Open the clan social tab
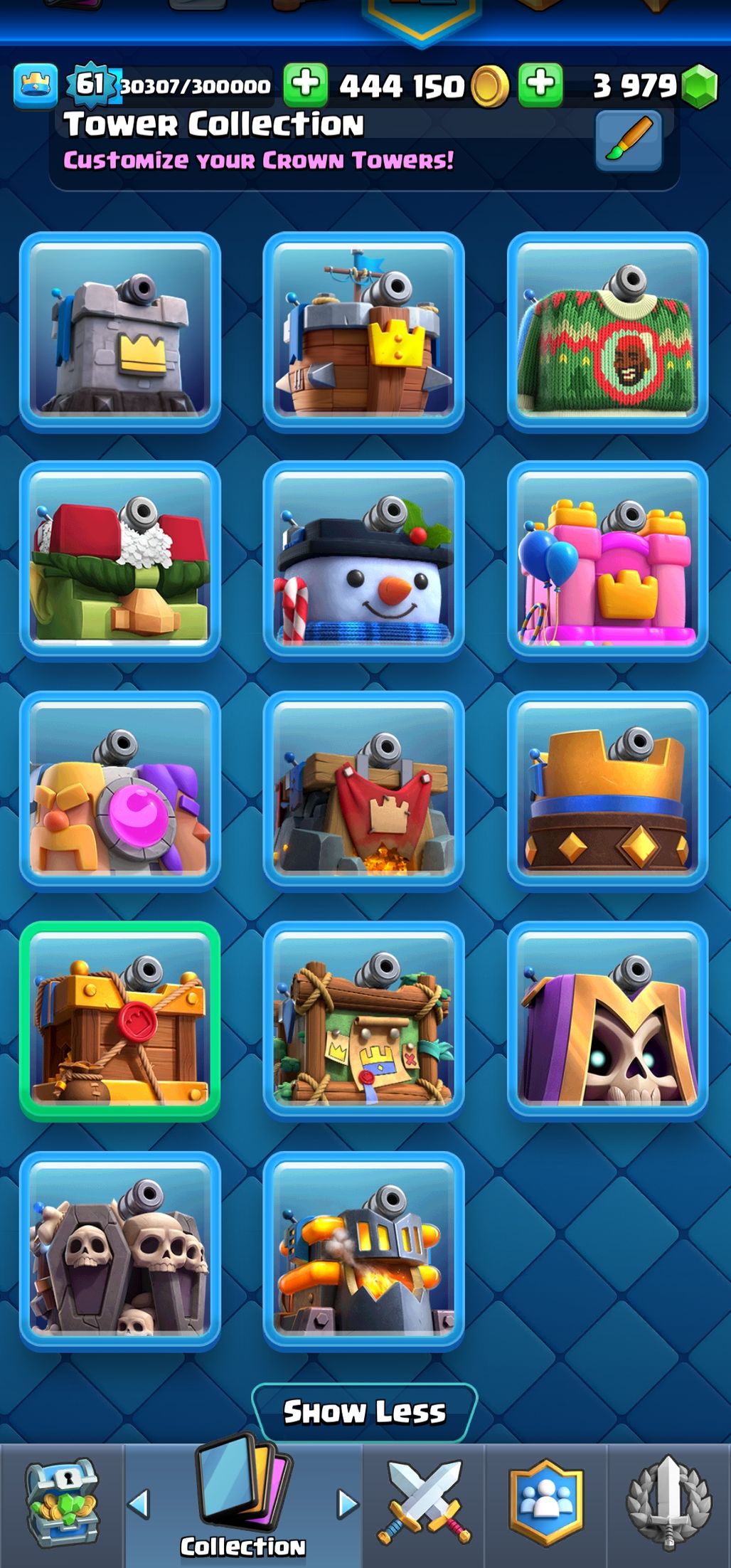731x1568 pixels. click(545, 1504)
